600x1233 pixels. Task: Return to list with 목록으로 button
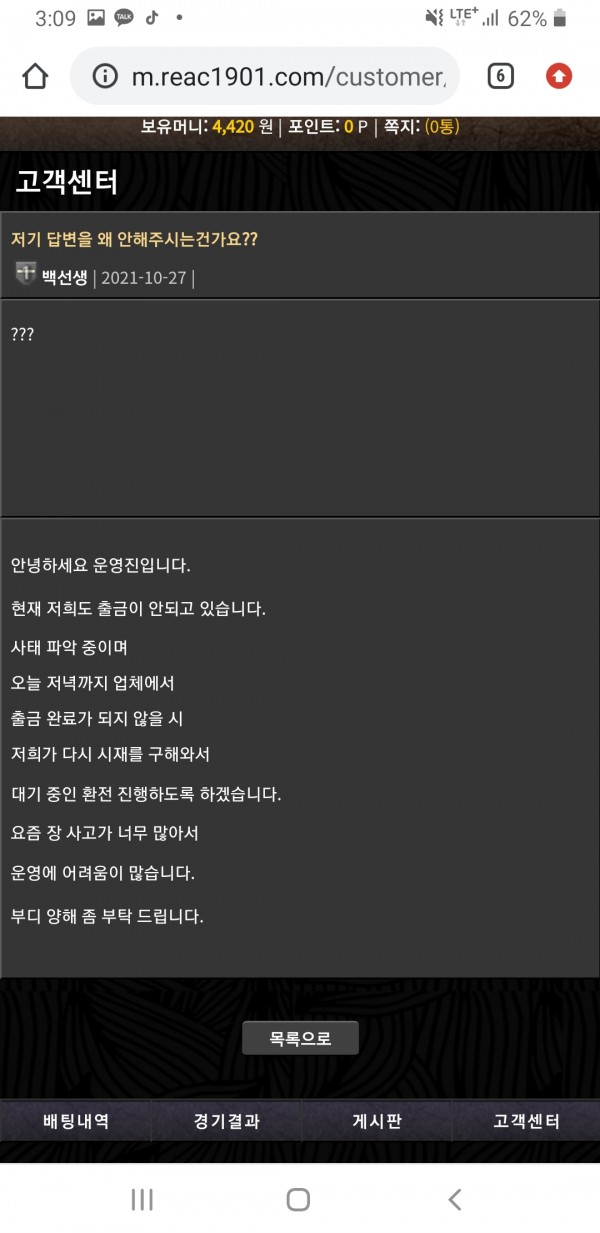click(300, 1038)
